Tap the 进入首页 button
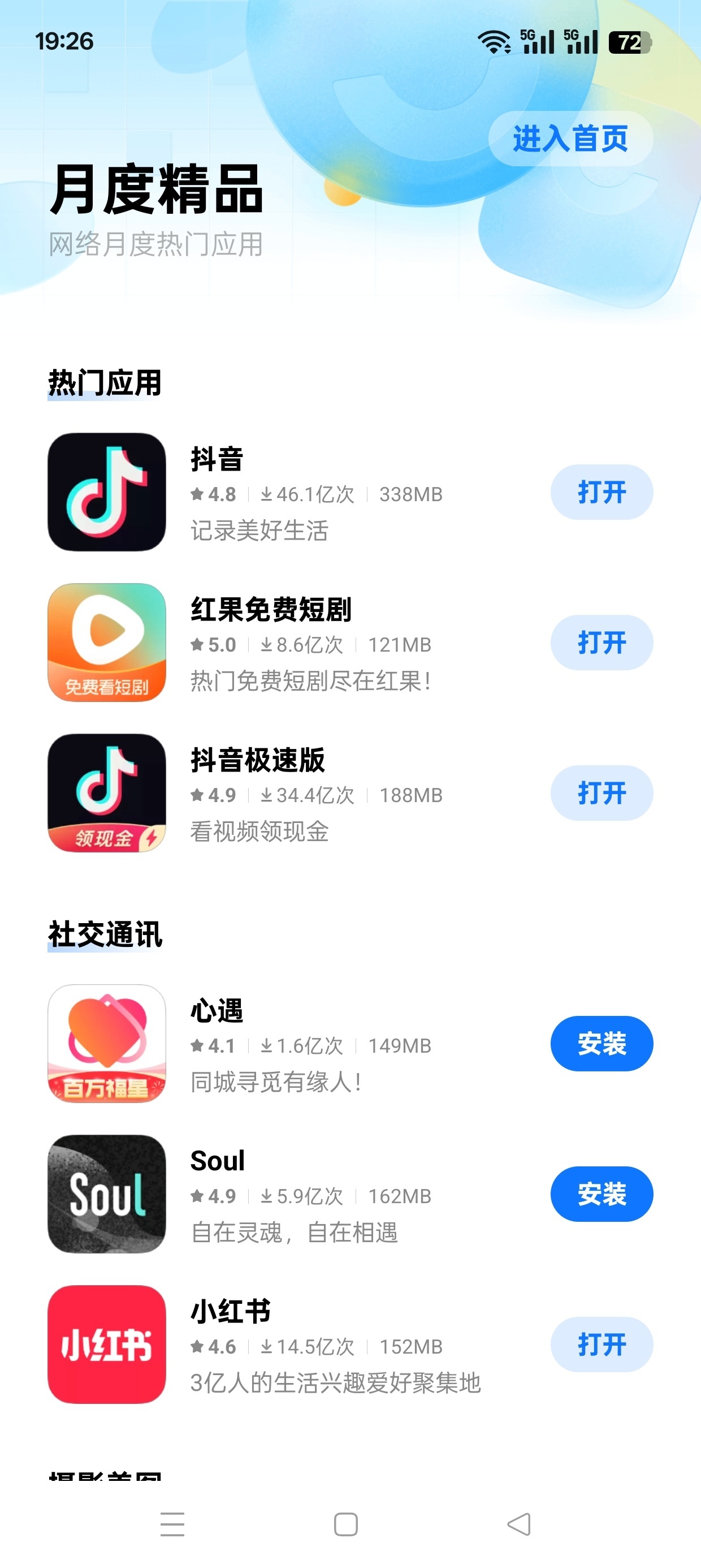Viewport: 701px width, 1568px height. tap(570, 139)
